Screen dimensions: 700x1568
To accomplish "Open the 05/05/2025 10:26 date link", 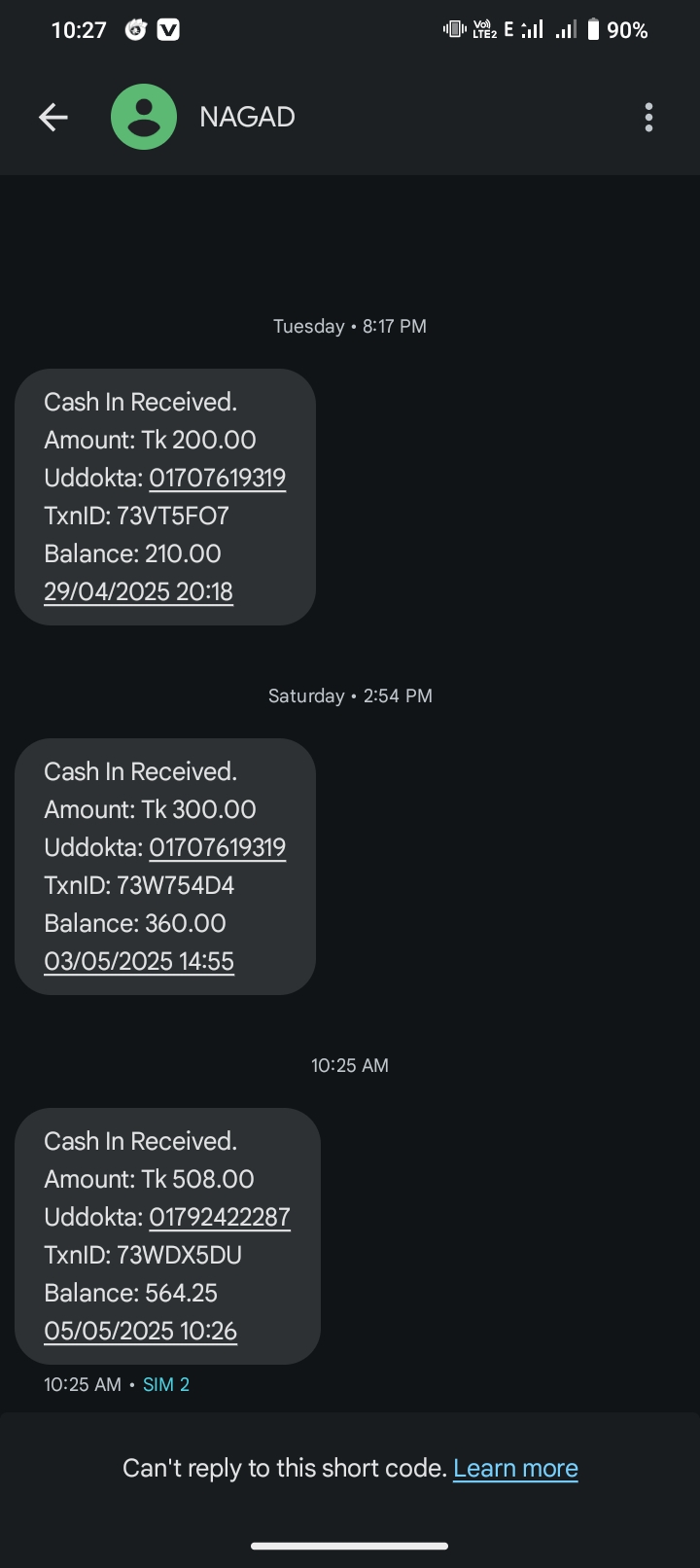I will [140, 1331].
